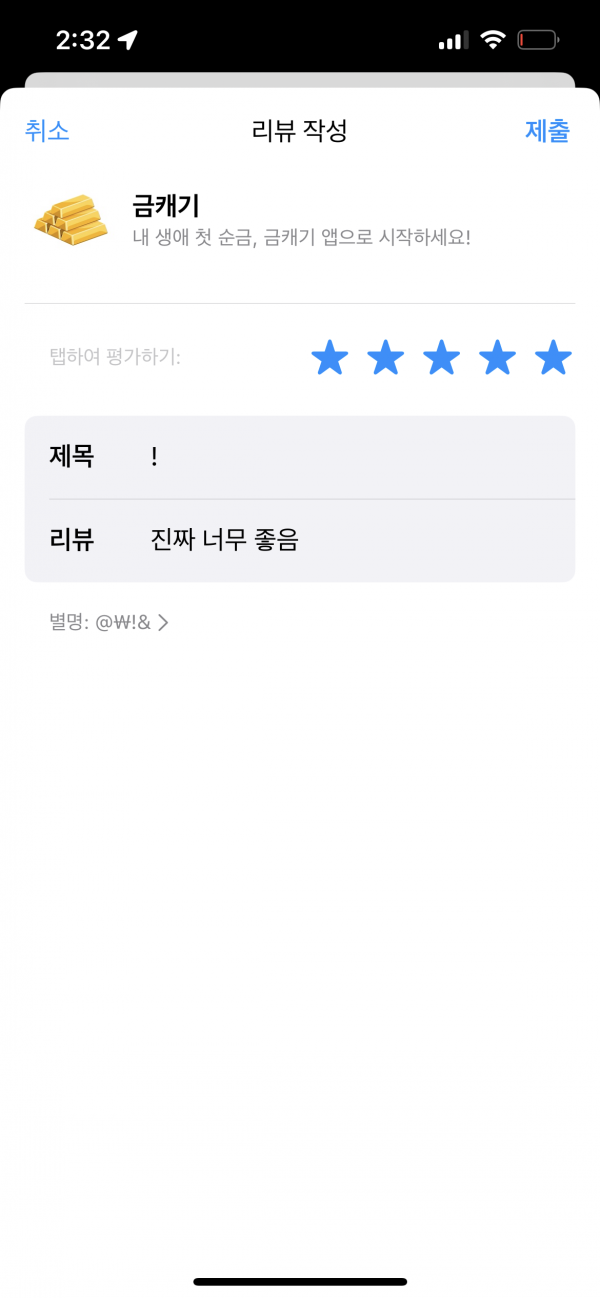Image resolution: width=600 pixels, height=1298 pixels.
Task: Set rating to two stars
Action: 386,357
